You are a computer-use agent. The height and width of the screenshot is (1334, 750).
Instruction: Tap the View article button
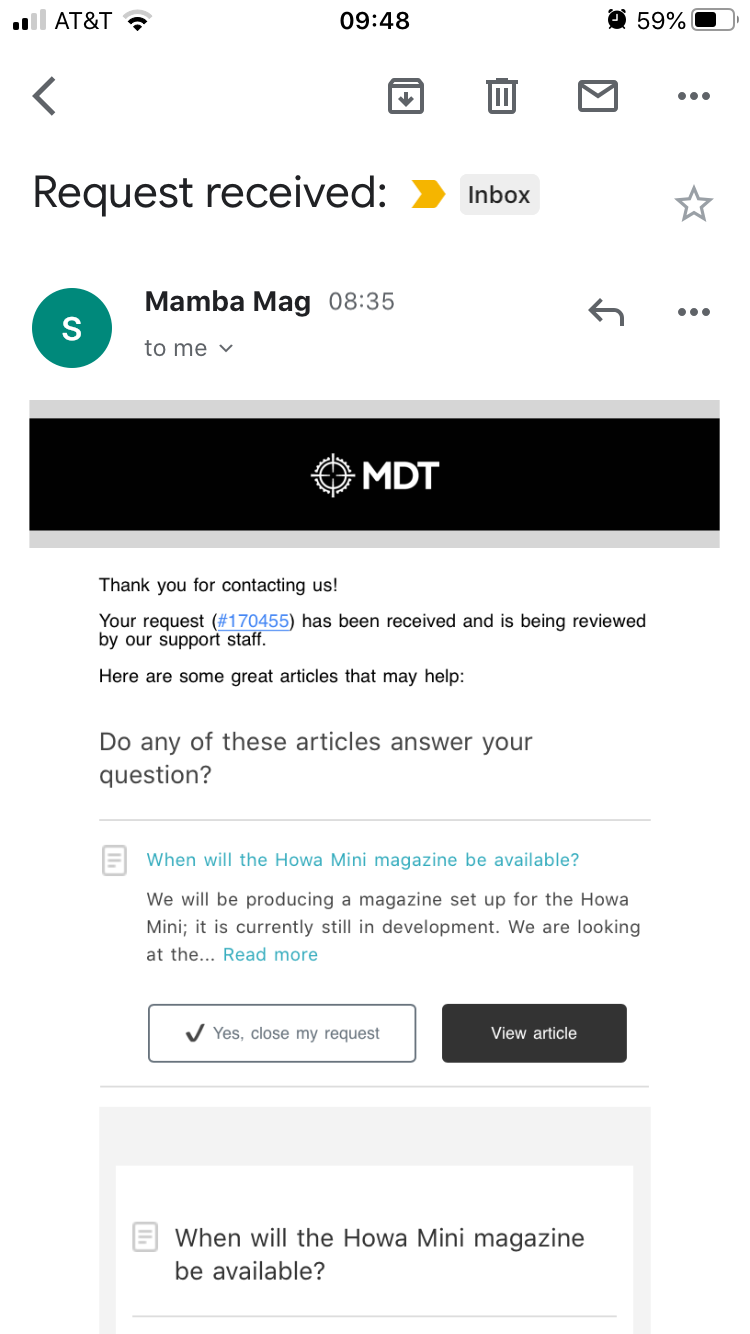click(x=534, y=1033)
